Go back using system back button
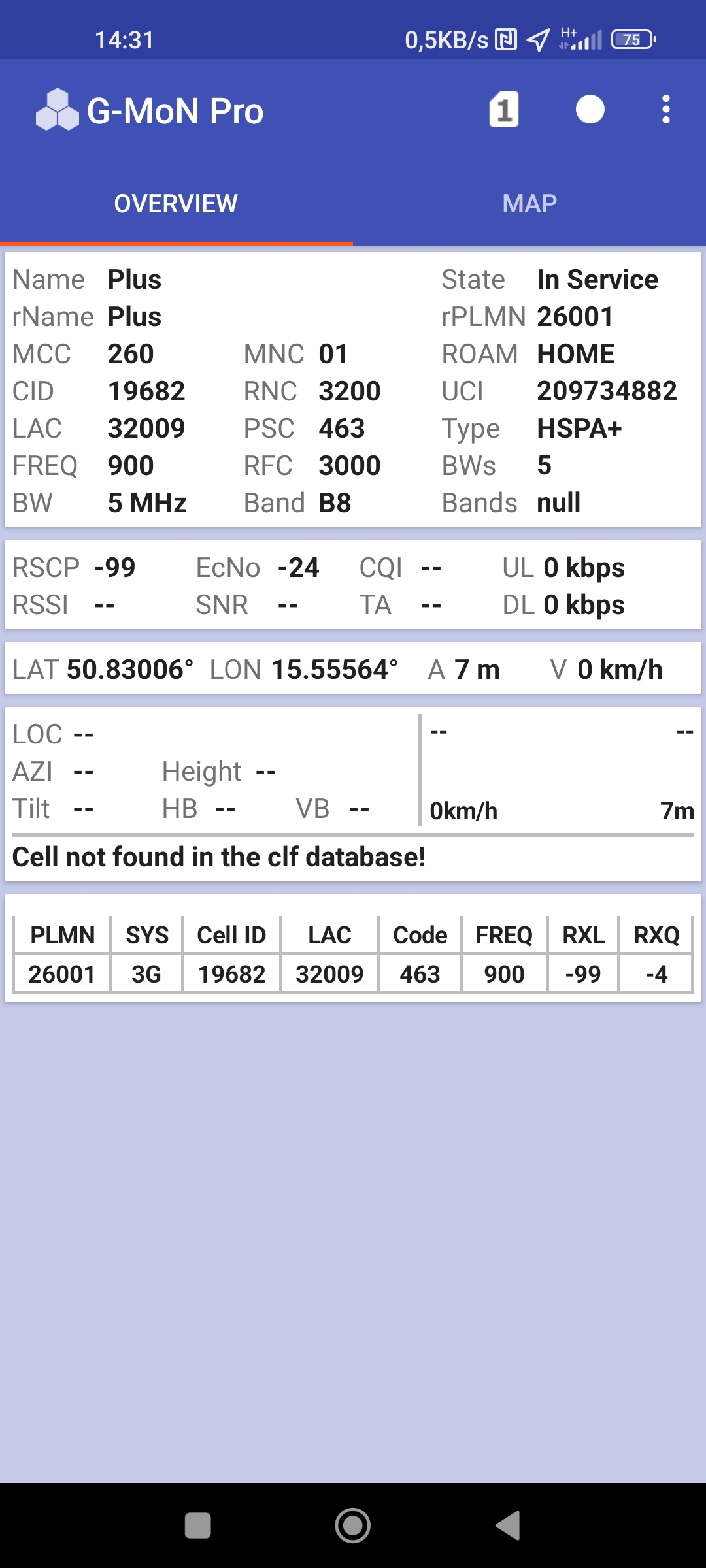Screen dimensions: 706x1568 [x=508, y=1526]
